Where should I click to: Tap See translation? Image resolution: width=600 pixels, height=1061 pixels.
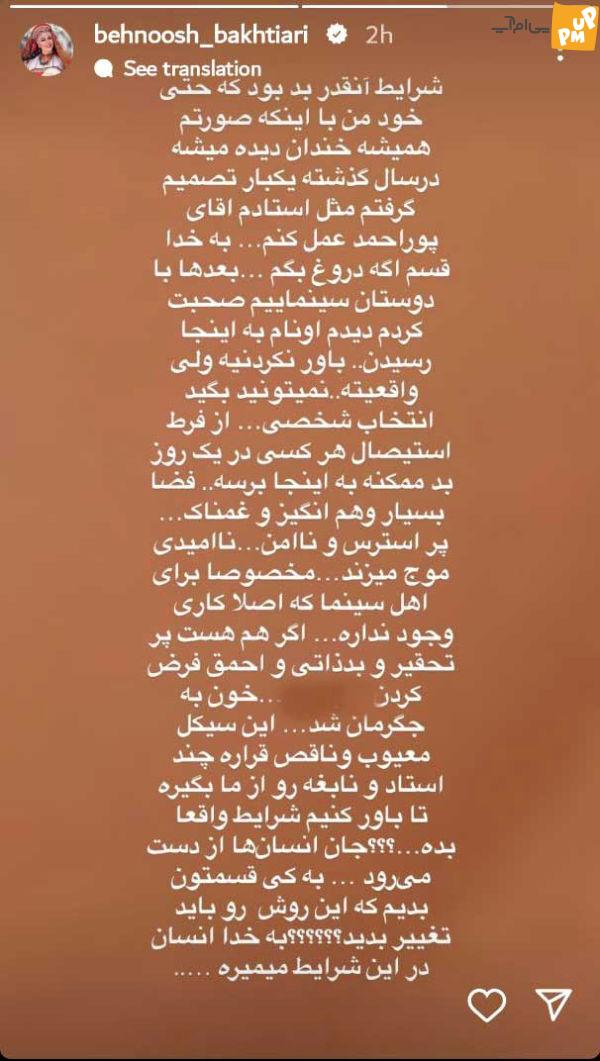point(192,69)
